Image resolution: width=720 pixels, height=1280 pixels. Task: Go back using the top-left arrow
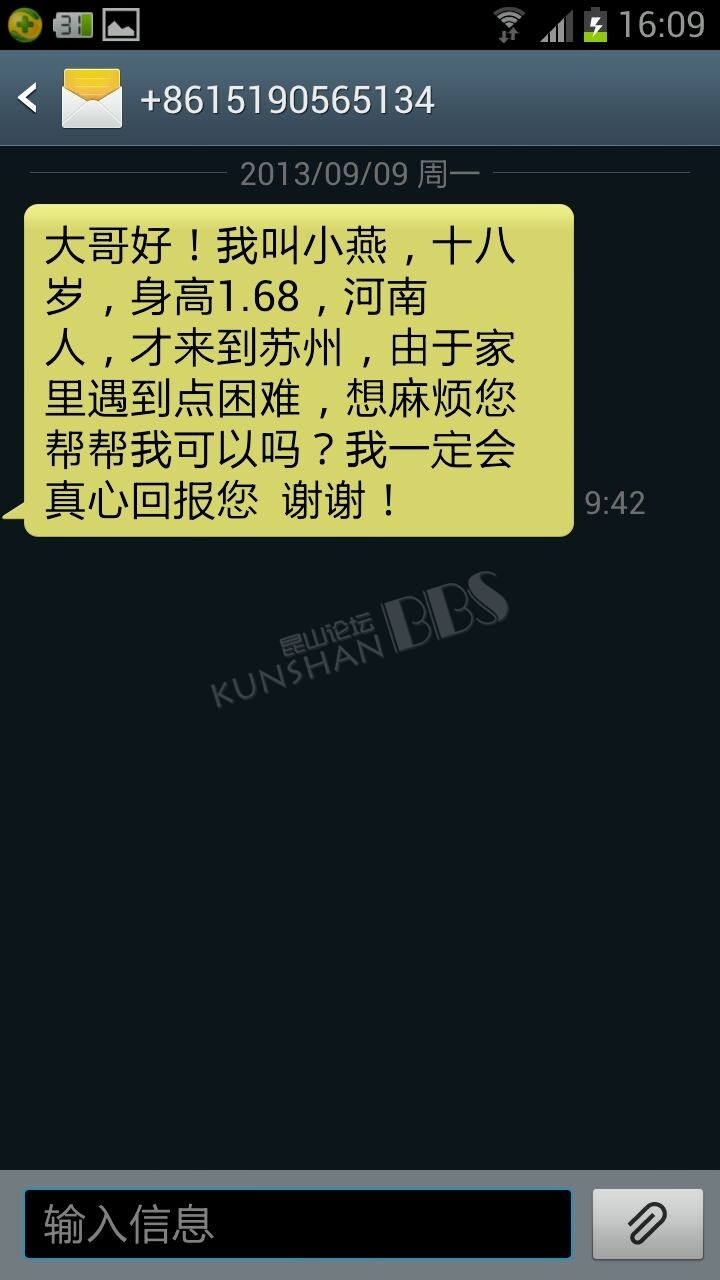28,98
